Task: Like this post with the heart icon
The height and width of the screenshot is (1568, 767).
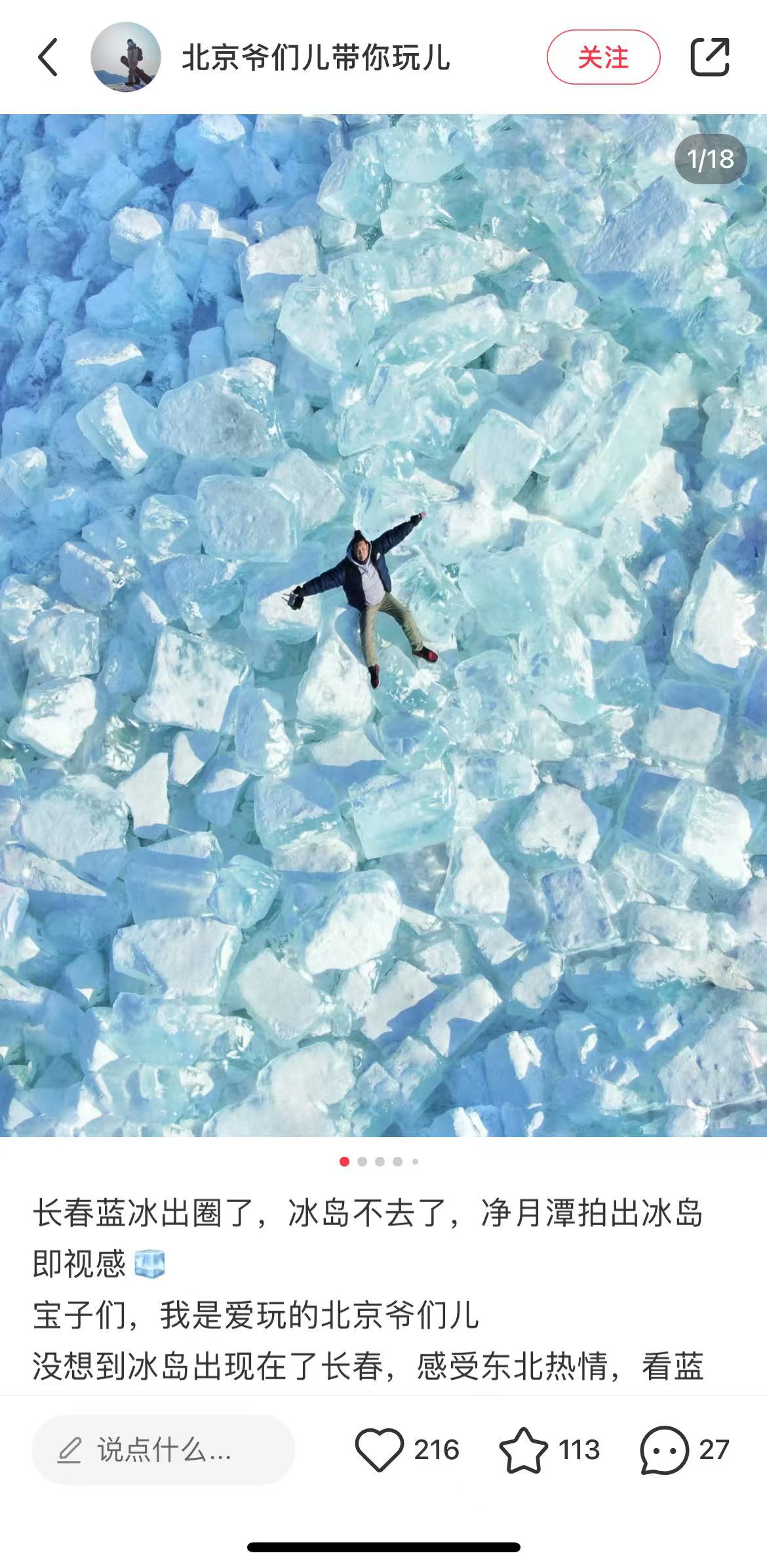Action: click(380, 1449)
